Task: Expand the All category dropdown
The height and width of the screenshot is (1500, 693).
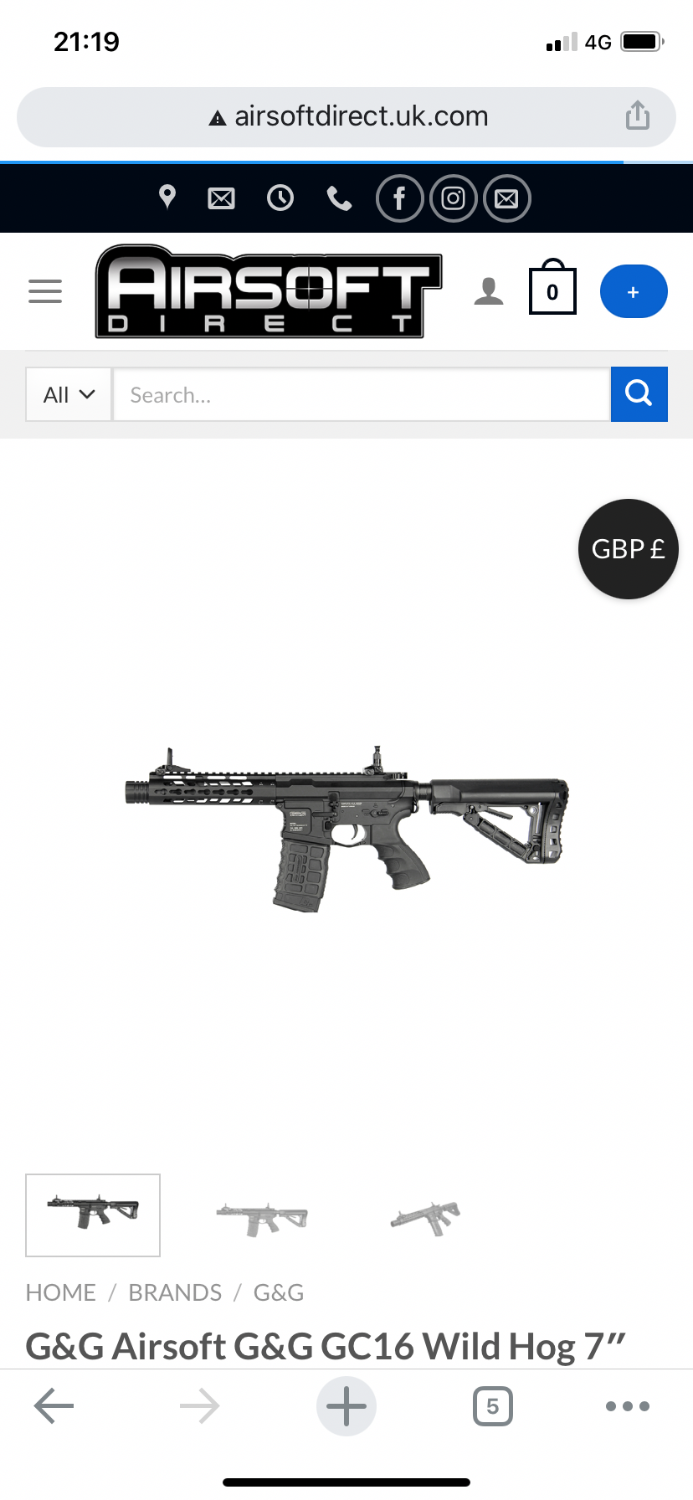Action: point(68,395)
